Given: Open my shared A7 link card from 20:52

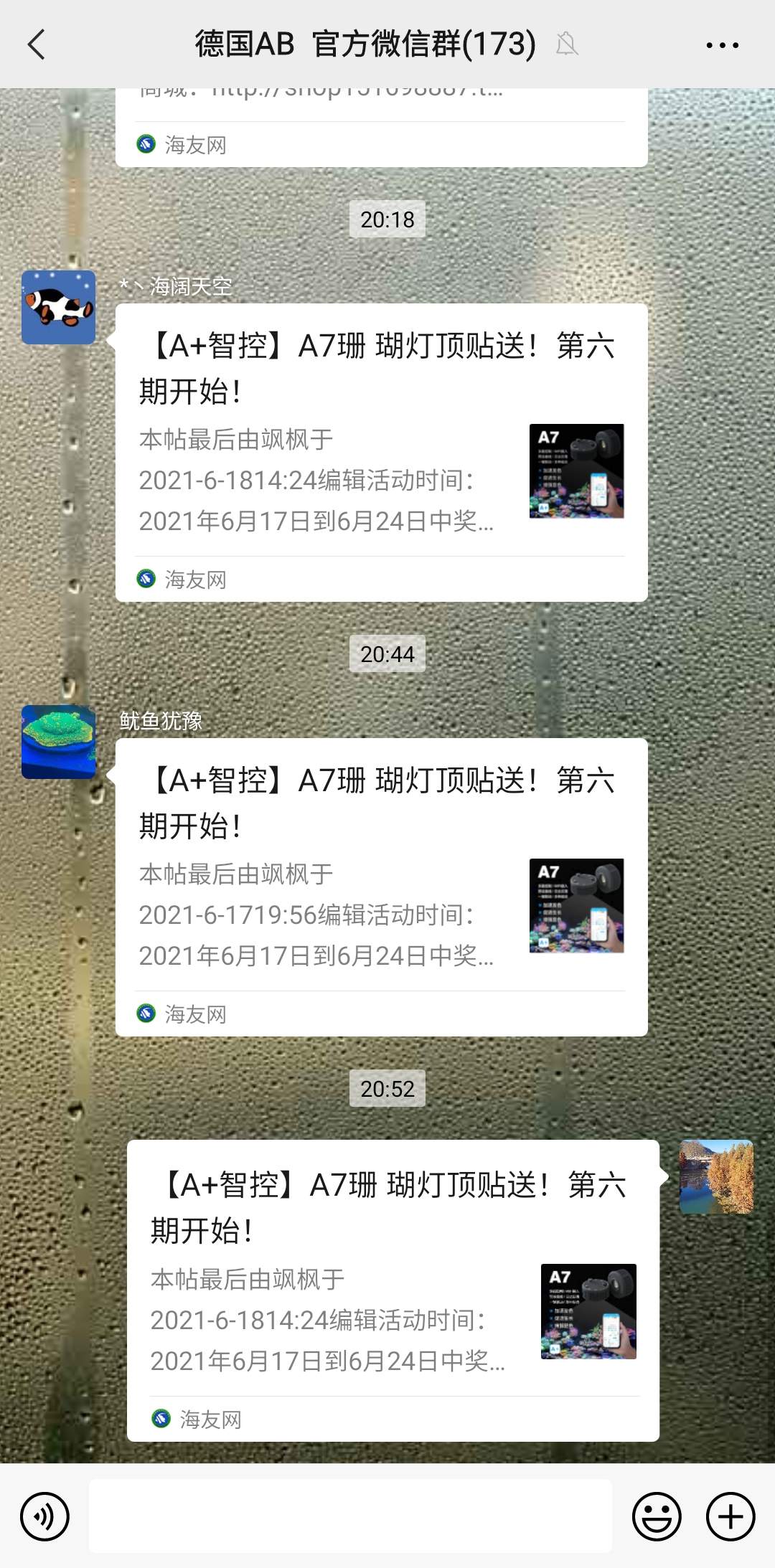Looking at the screenshot, I should tap(393, 1290).
